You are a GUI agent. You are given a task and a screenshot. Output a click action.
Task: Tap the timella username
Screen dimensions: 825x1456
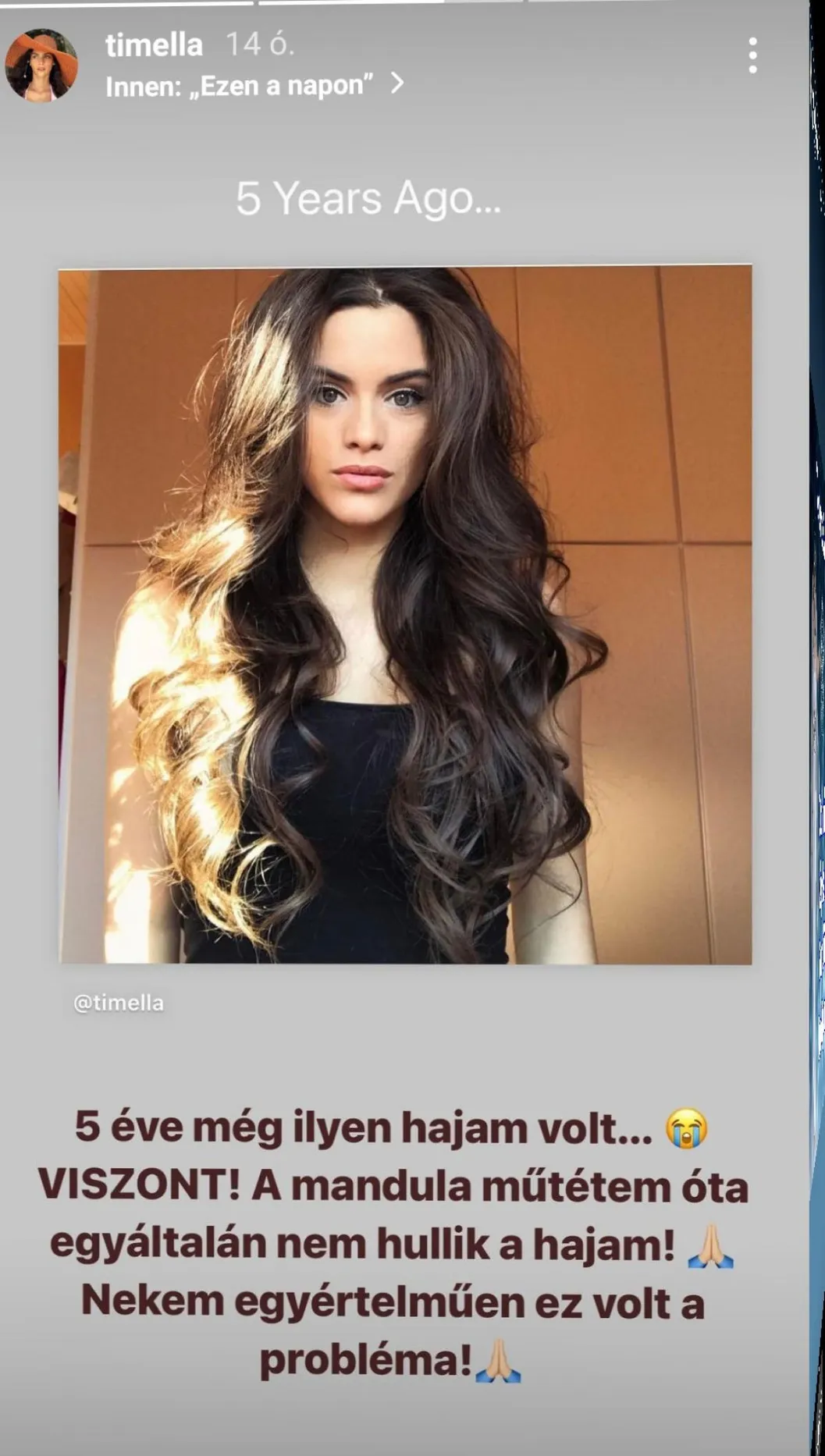pyautogui.click(x=154, y=45)
